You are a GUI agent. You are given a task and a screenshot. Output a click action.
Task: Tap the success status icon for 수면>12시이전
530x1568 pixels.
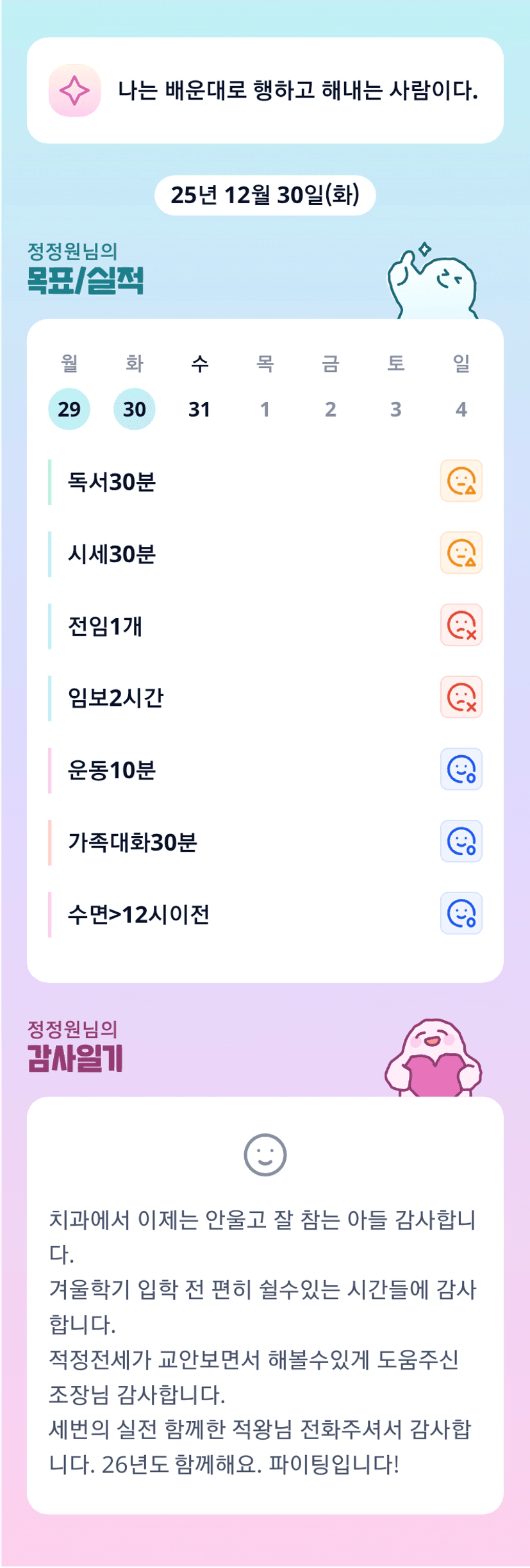pyautogui.click(x=461, y=913)
